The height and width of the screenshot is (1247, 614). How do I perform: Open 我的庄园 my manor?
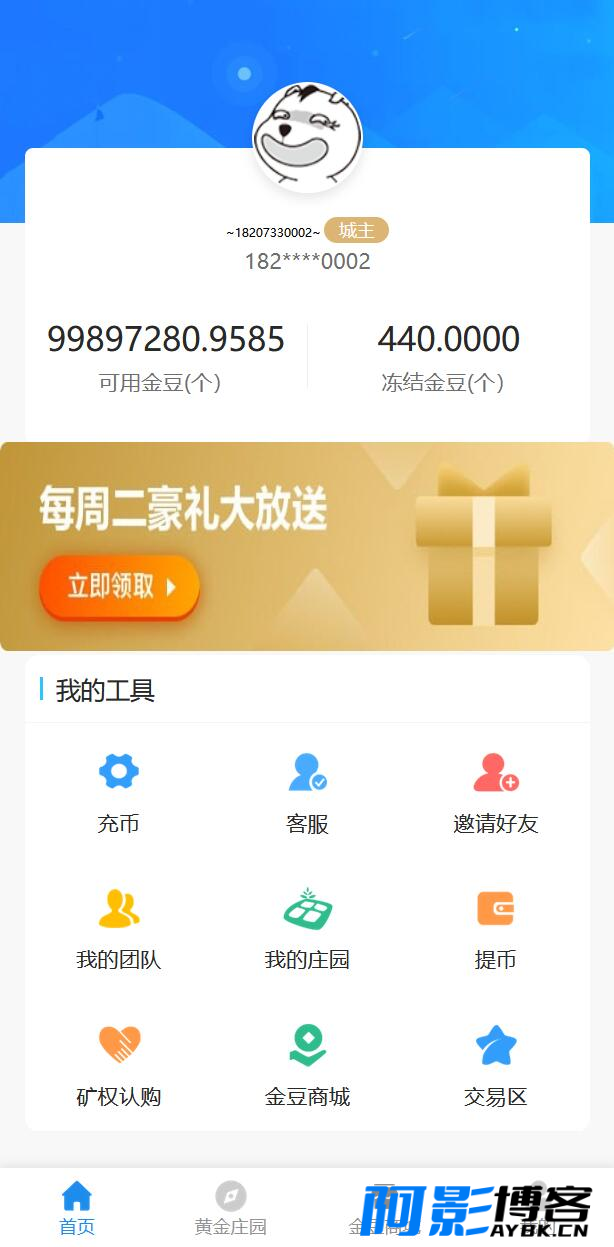click(307, 930)
